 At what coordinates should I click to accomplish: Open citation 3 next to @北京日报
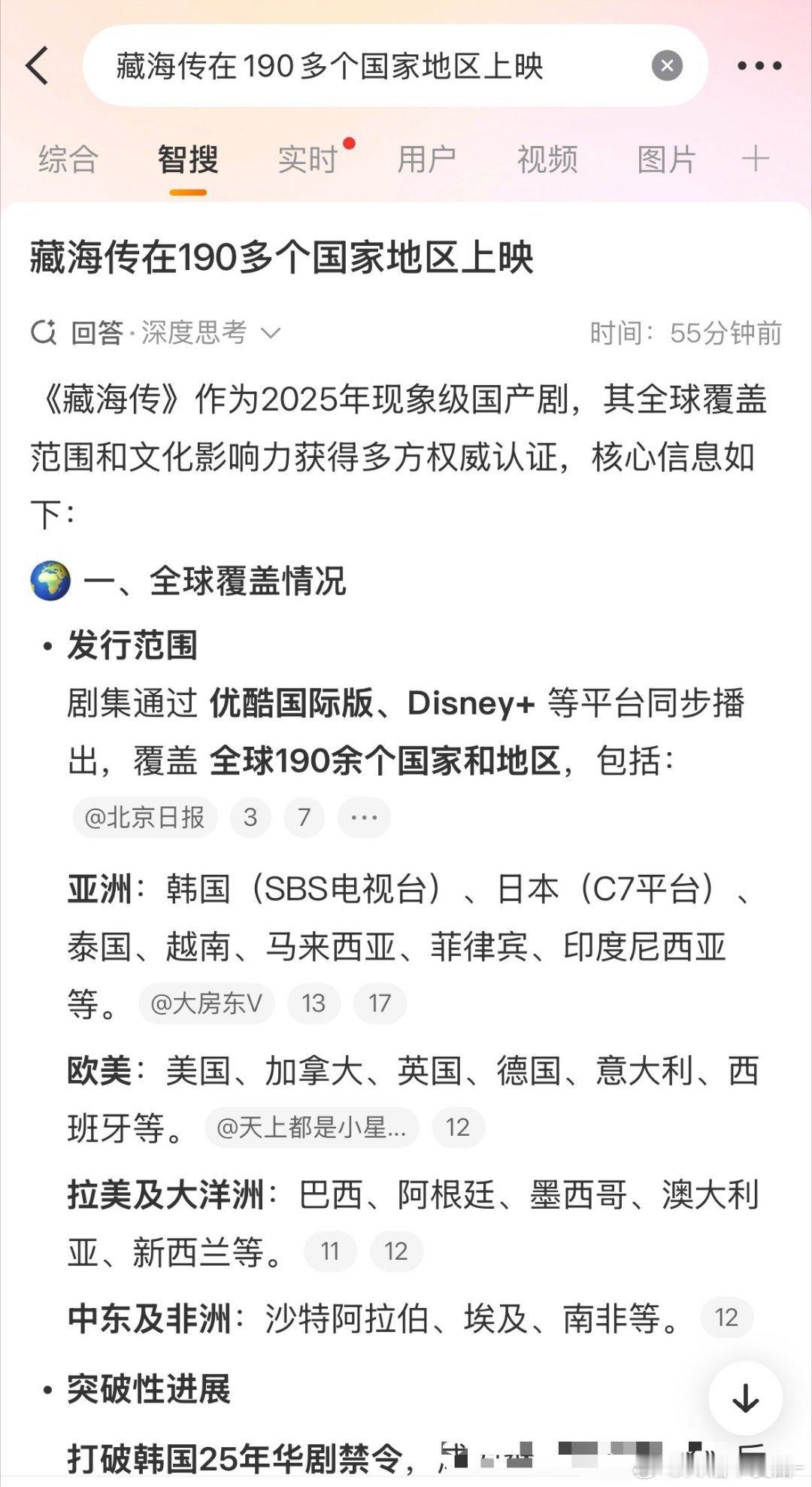point(250,817)
